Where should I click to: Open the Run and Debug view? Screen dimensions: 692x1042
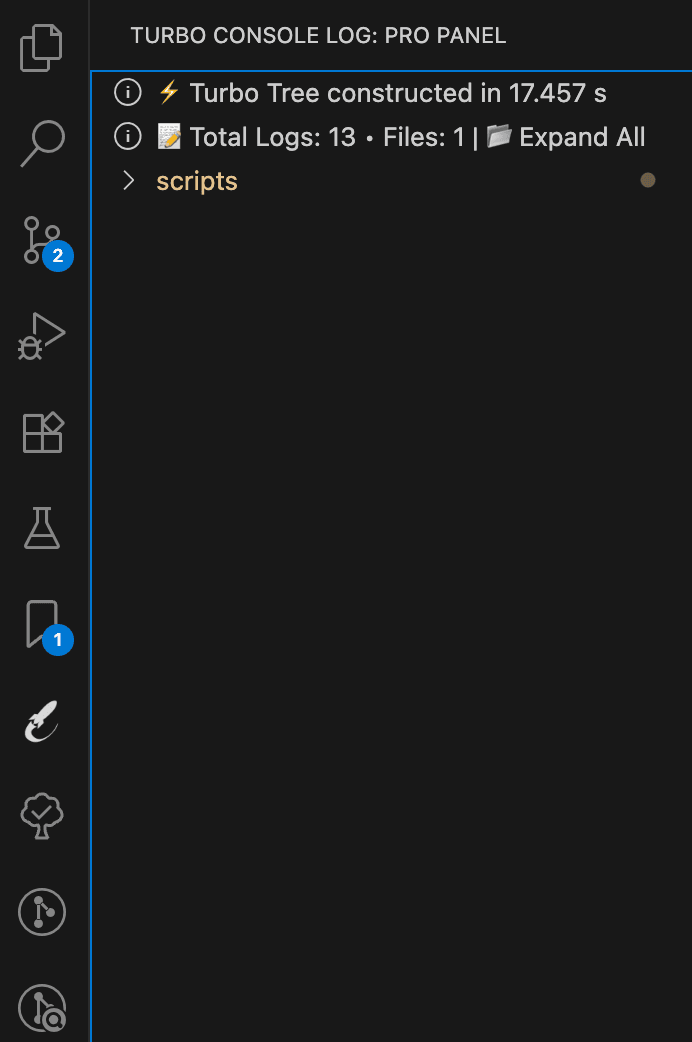click(42, 336)
